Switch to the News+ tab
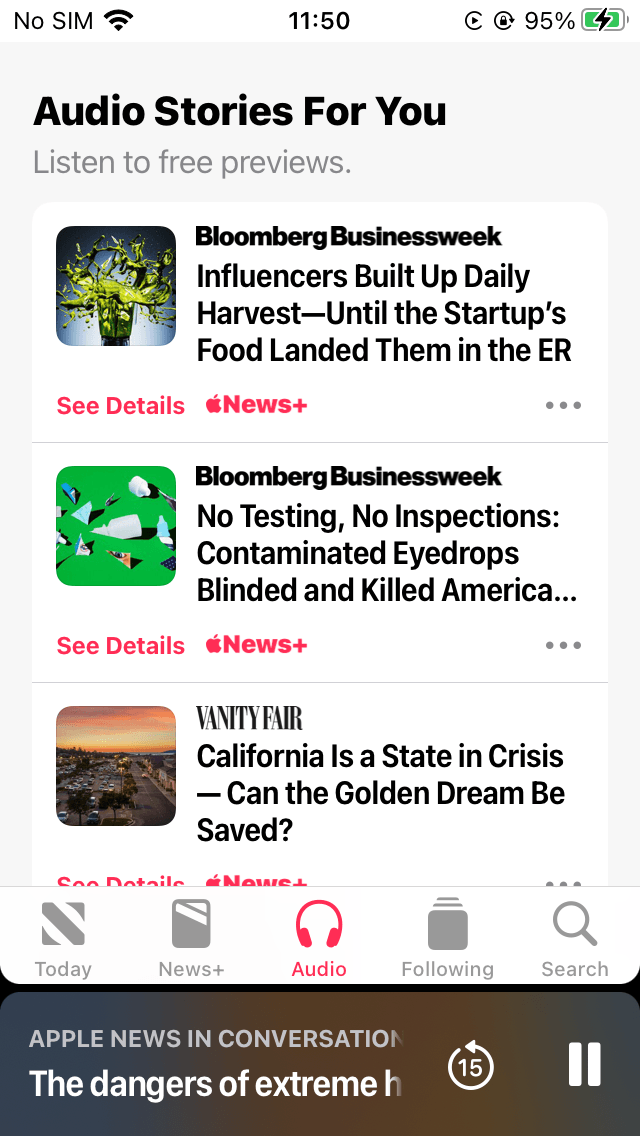640x1136 pixels. pyautogui.click(x=191, y=938)
